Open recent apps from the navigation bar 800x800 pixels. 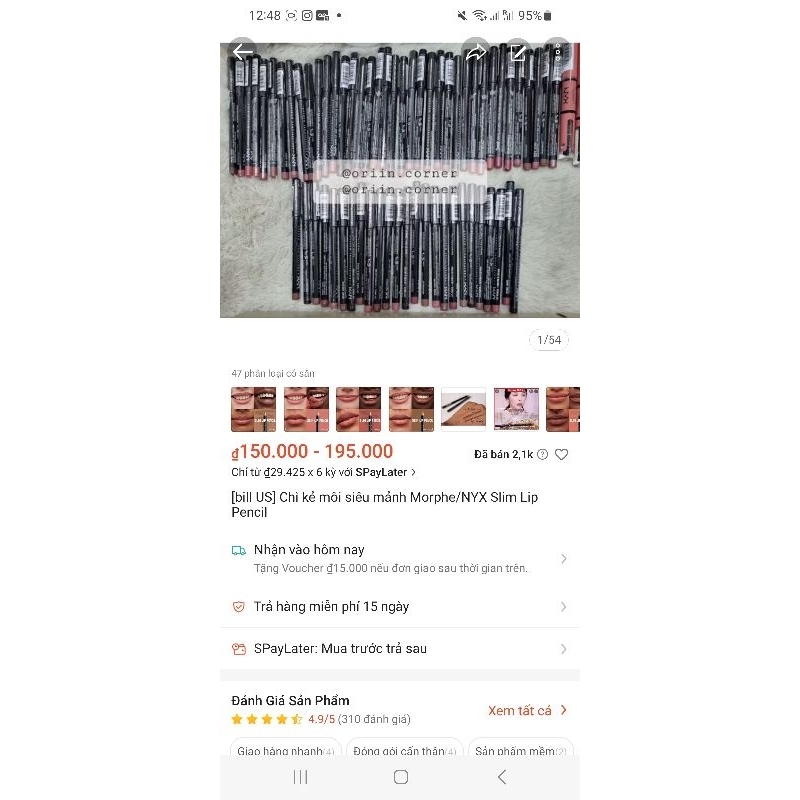click(x=300, y=777)
